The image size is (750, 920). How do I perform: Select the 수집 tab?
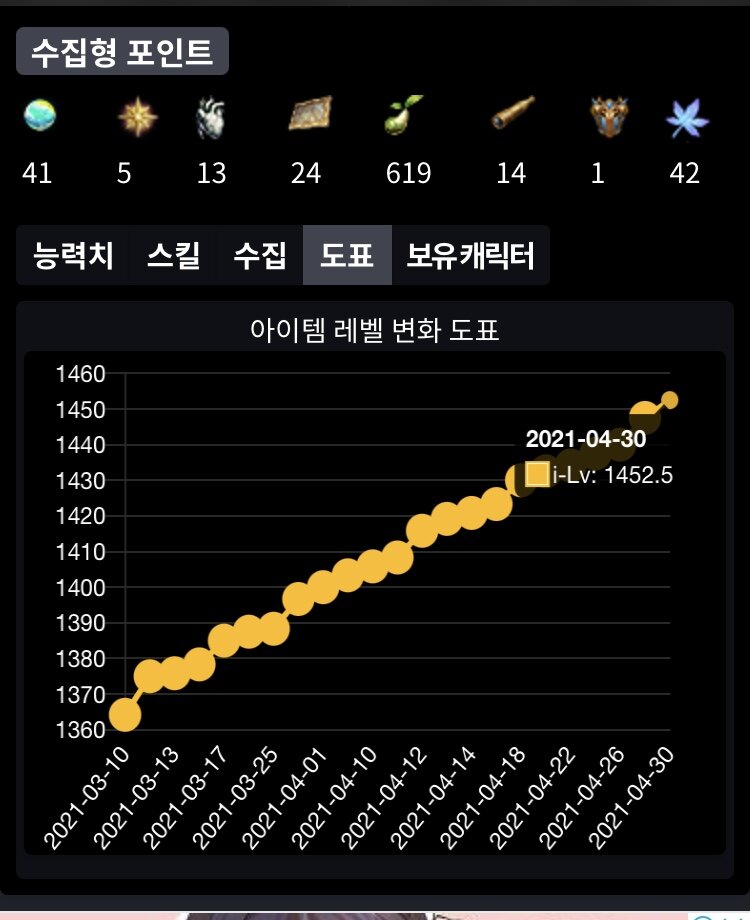(x=260, y=256)
